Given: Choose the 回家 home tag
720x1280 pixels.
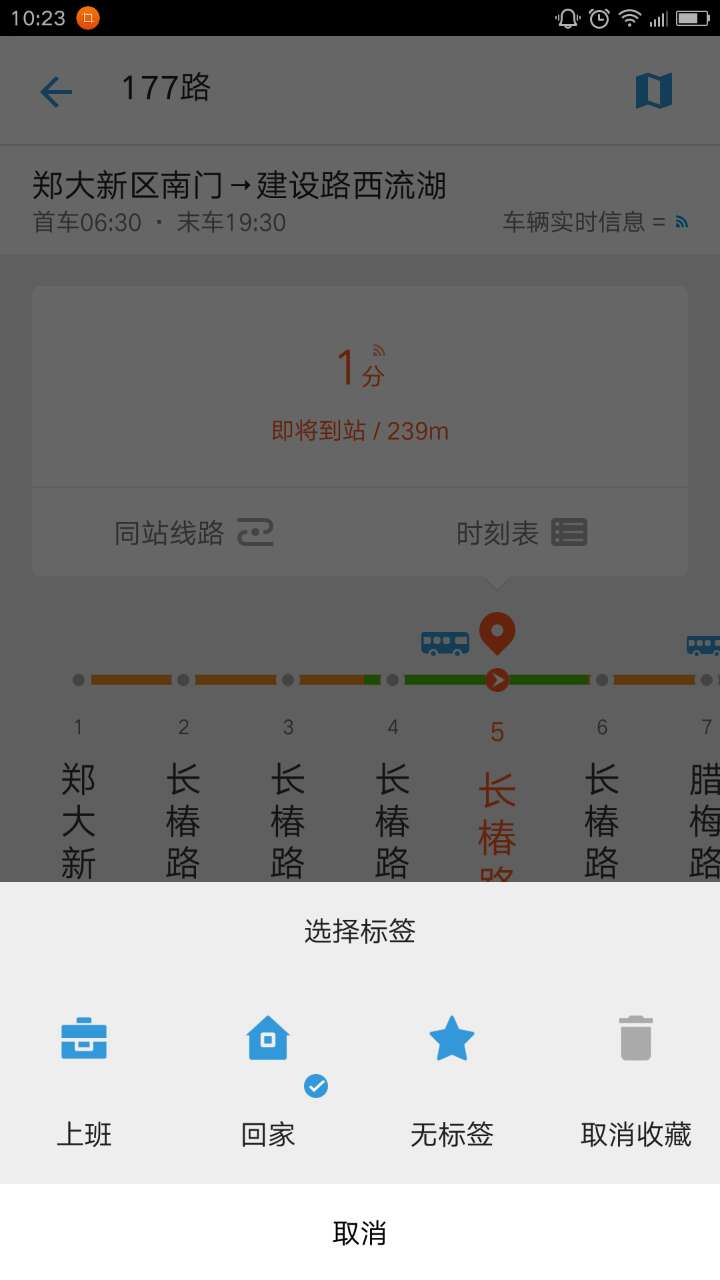Looking at the screenshot, I should [x=268, y=1080].
